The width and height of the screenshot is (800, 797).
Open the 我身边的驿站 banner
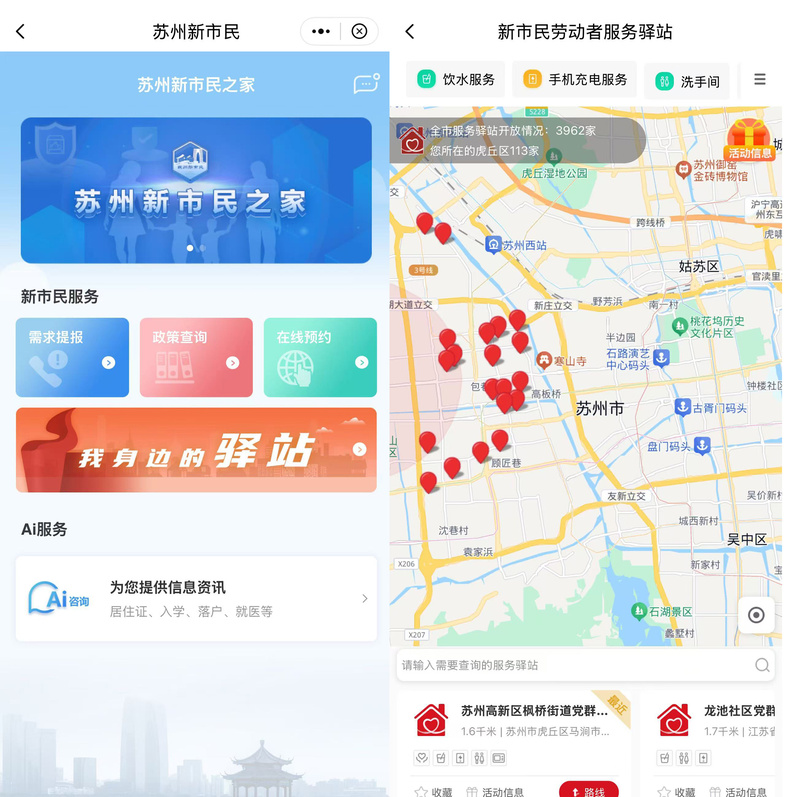tap(196, 450)
